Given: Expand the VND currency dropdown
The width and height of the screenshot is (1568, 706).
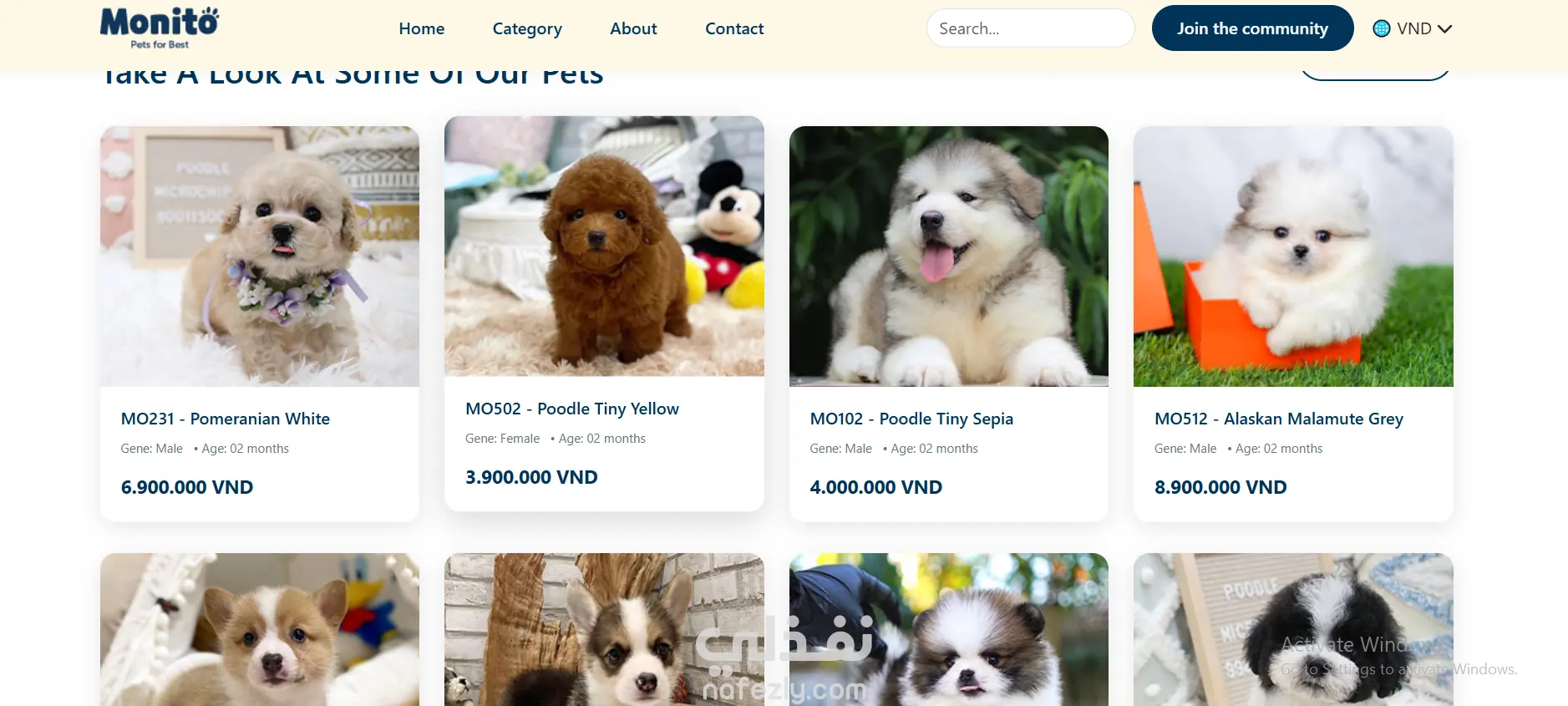Looking at the screenshot, I should [1413, 28].
